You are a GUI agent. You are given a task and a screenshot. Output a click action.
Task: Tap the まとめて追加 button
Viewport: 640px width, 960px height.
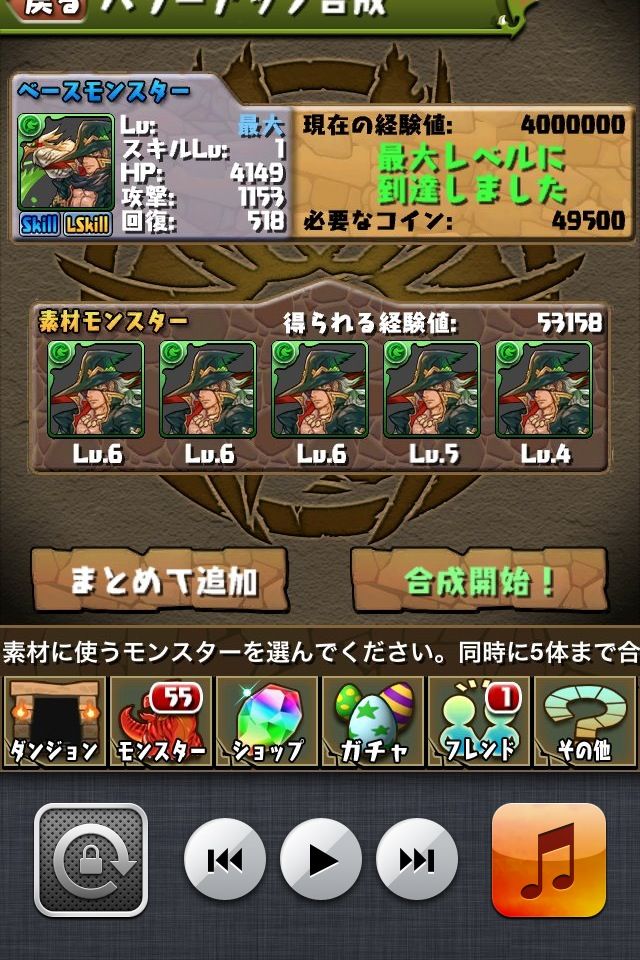160,580
